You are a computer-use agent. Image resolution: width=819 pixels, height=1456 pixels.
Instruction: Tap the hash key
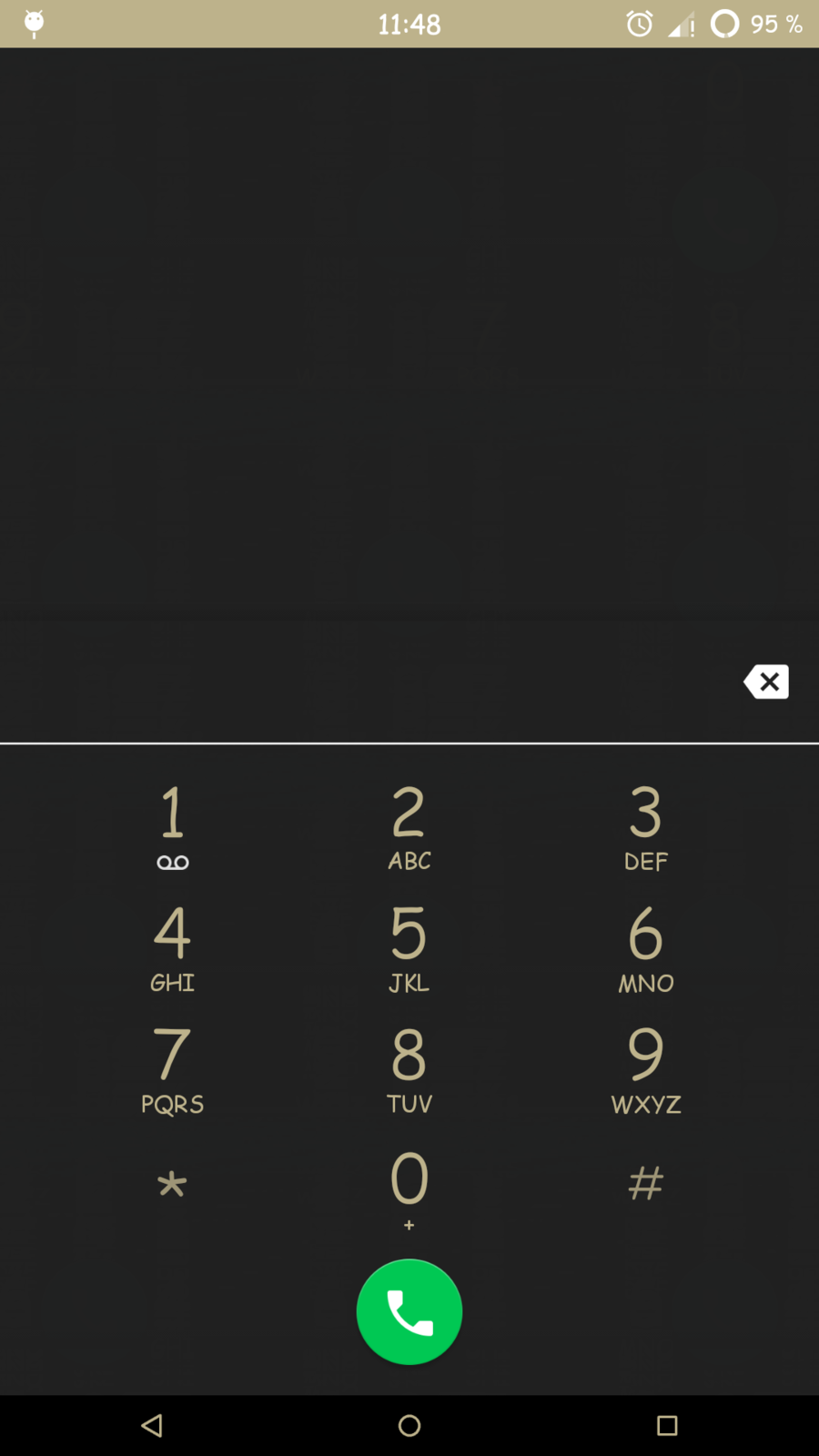point(645,1185)
